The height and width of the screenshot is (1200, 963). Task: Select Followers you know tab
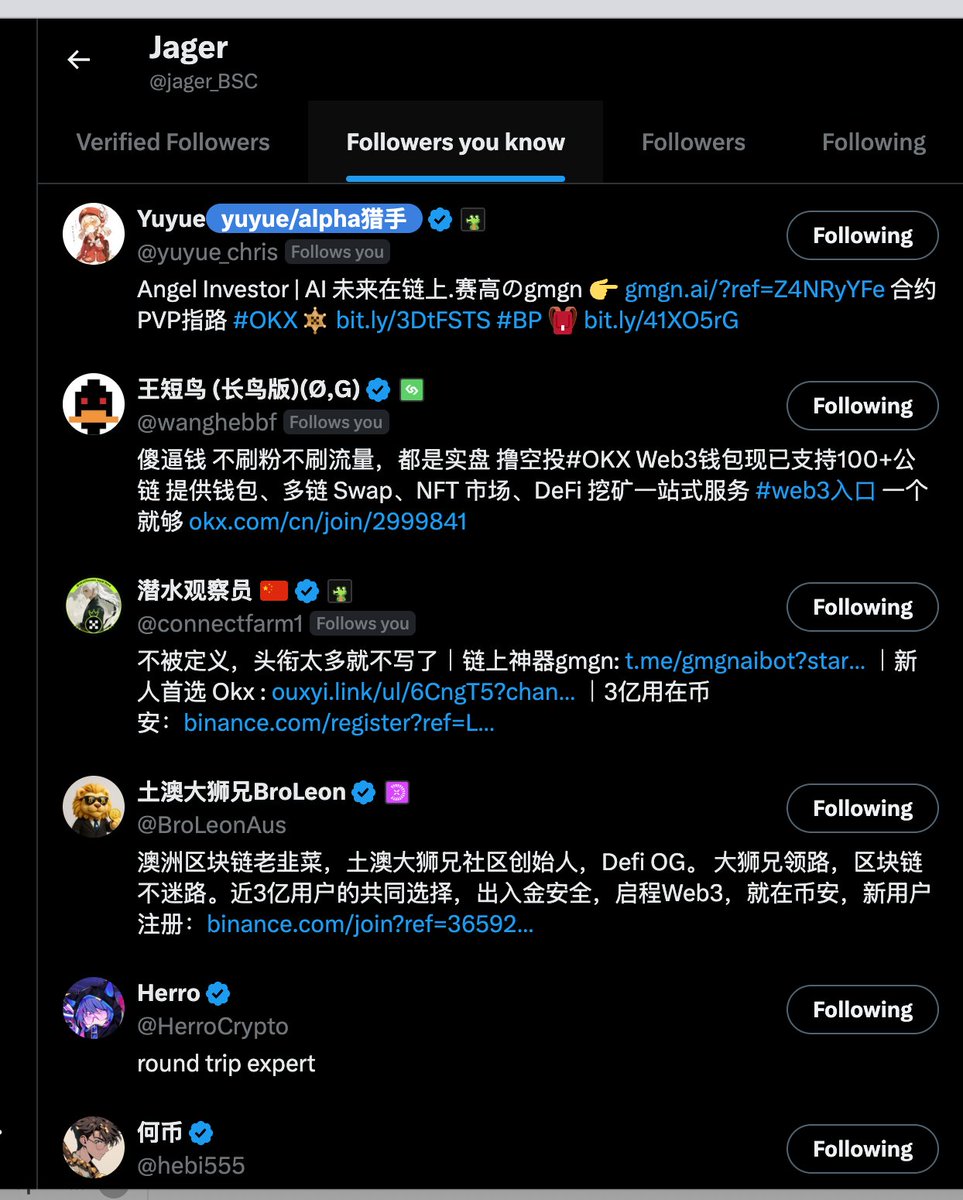(455, 142)
